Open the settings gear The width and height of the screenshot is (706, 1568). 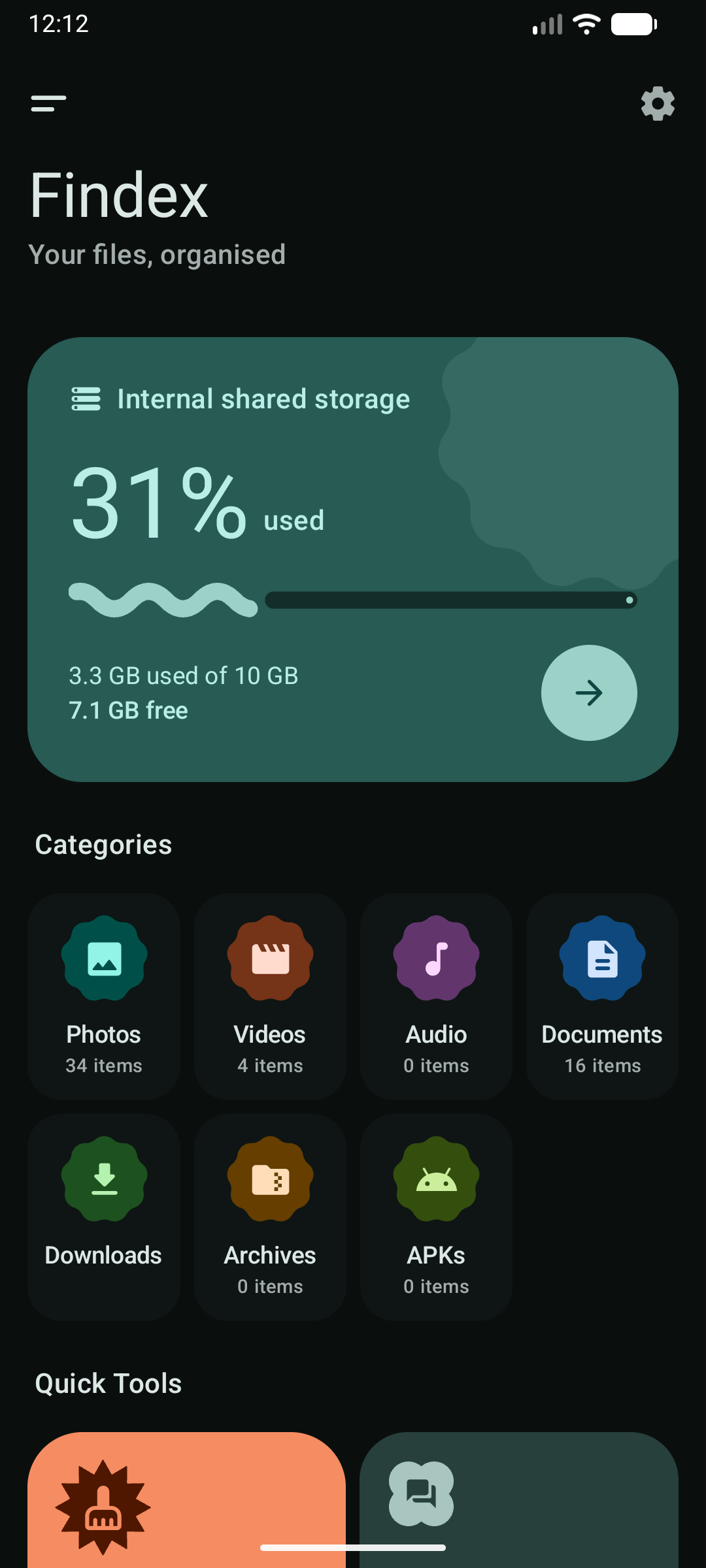point(657,103)
